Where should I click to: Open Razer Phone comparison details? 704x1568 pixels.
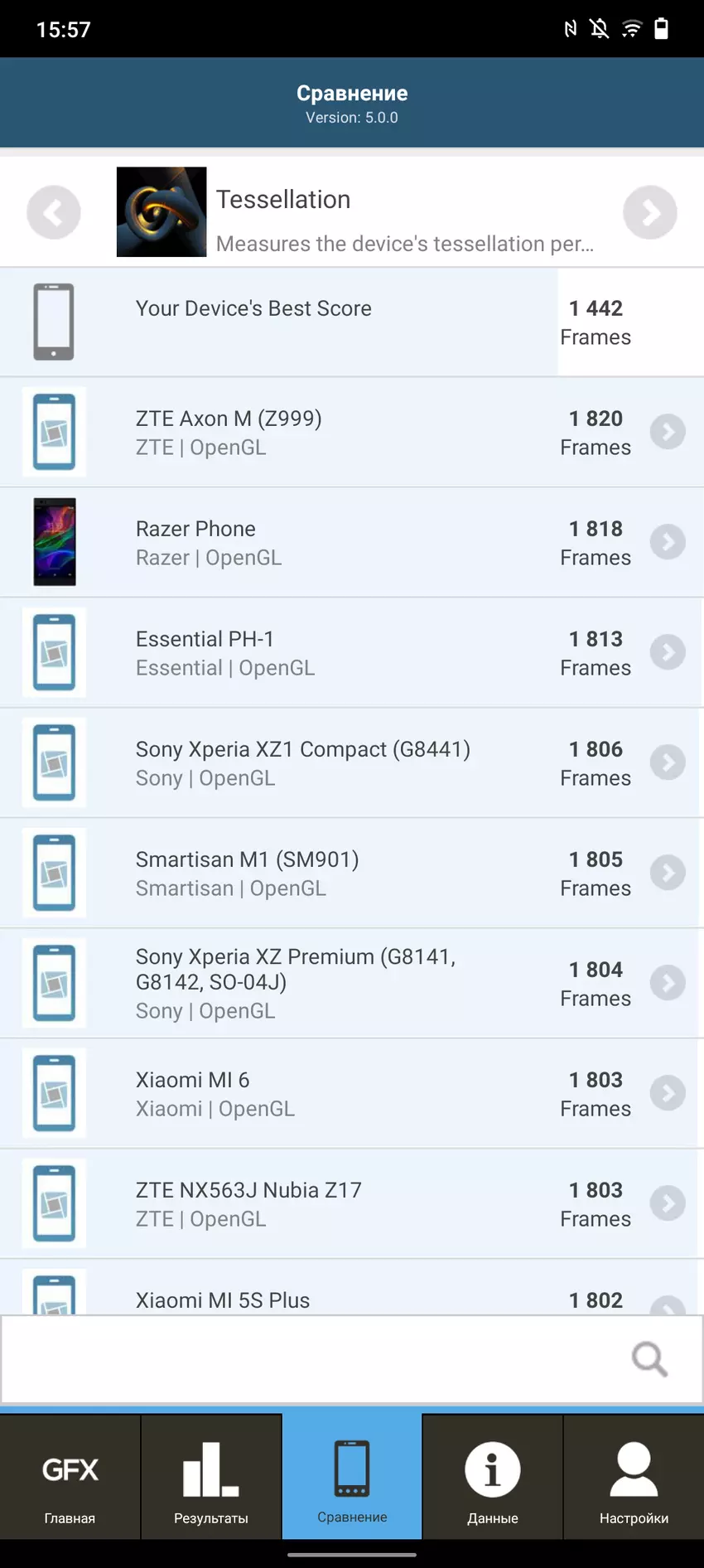pos(352,542)
